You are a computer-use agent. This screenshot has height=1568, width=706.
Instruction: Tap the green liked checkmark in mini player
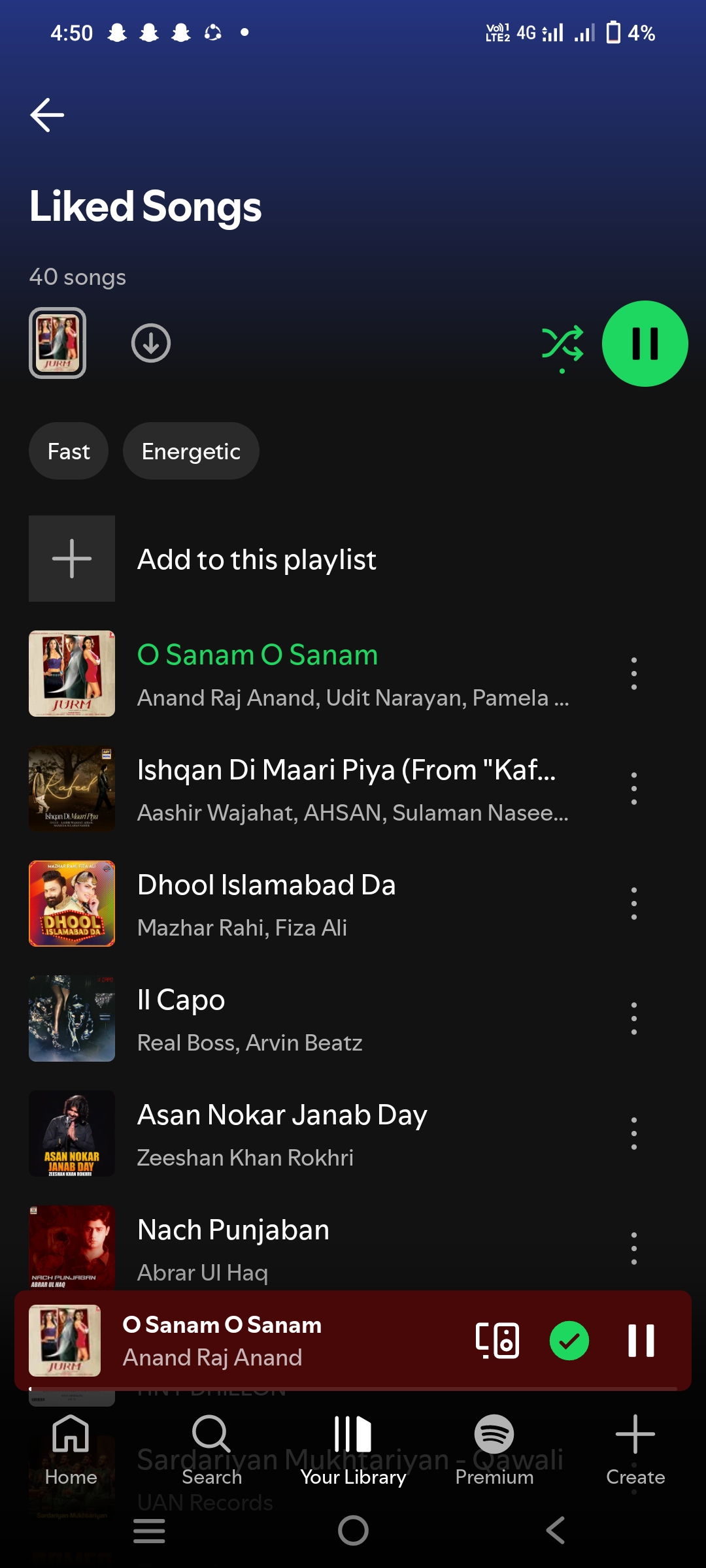click(569, 1341)
